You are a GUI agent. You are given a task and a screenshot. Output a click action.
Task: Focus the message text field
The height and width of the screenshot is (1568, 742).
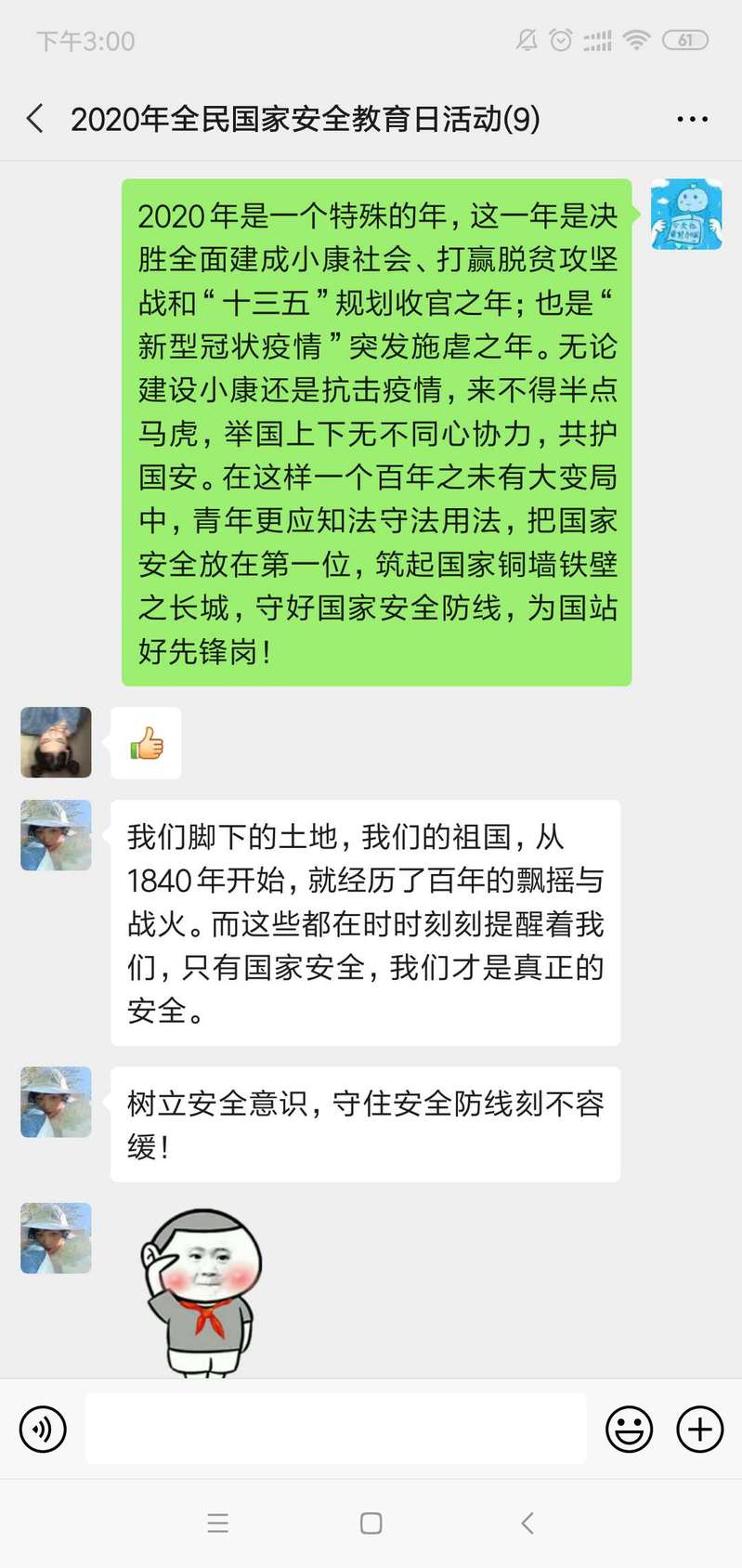click(x=335, y=1429)
